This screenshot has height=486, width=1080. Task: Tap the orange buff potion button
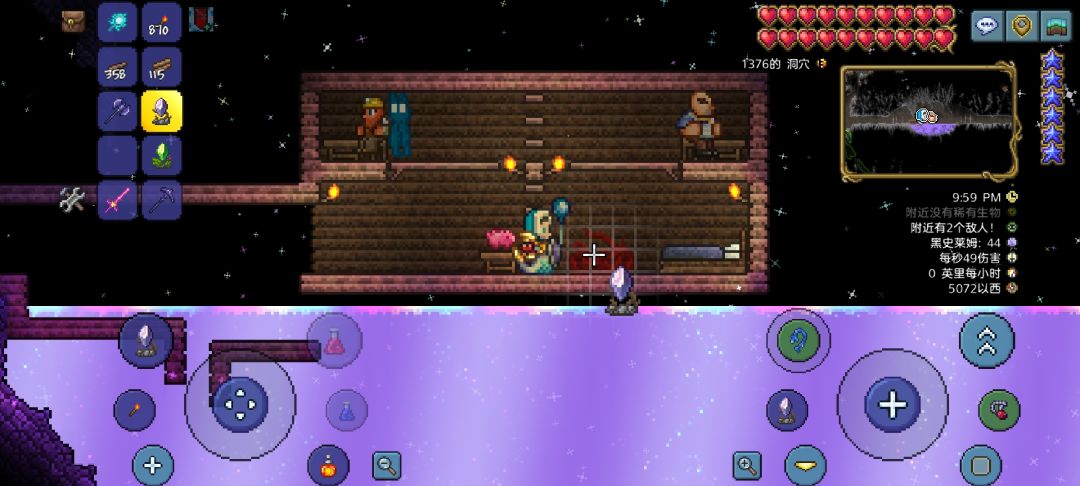[328, 465]
